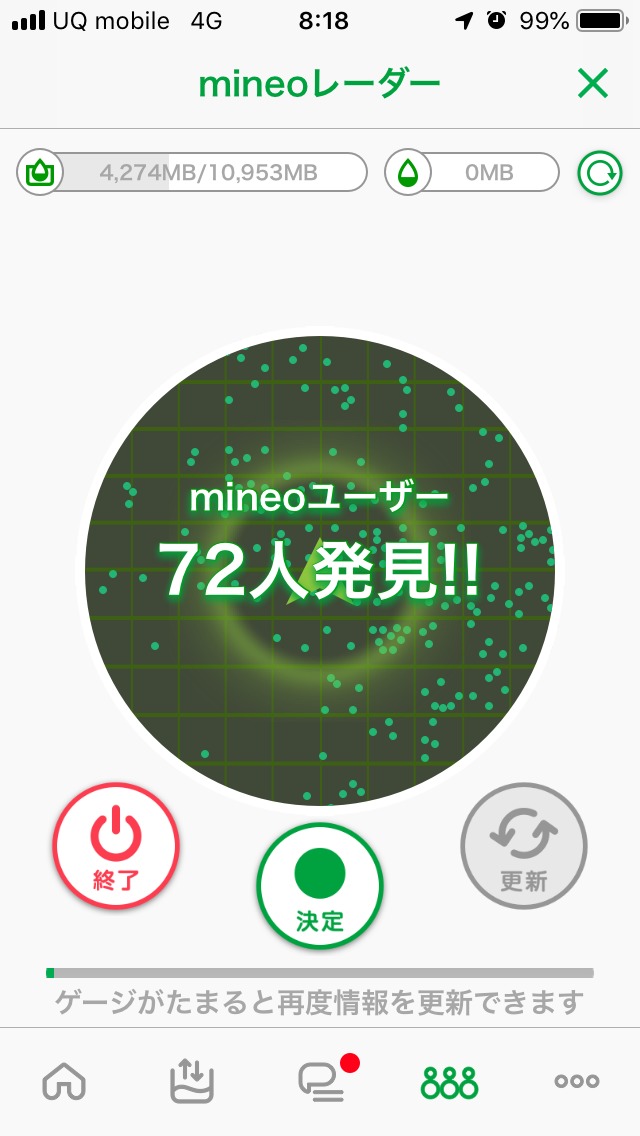This screenshot has width=640, height=1136.
Task: Close the mineoレーダー screen
Action: (x=593, y=85)
